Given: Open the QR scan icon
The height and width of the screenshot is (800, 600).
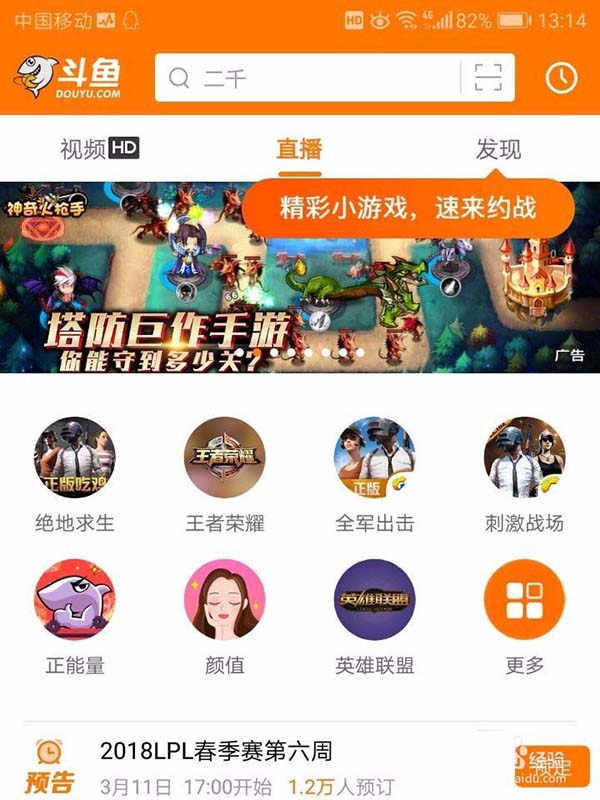Looking at the screenshot, I should tap(487, 78).
